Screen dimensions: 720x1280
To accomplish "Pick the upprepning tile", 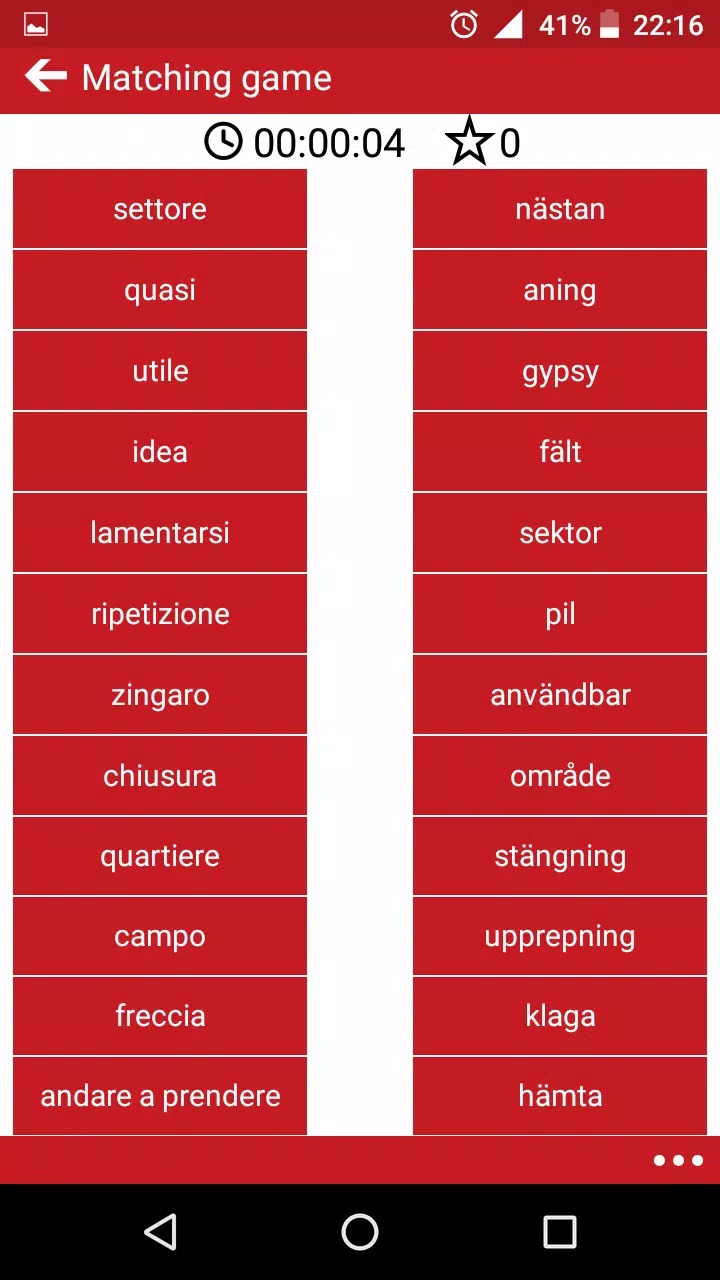I will tap(560, 936).
